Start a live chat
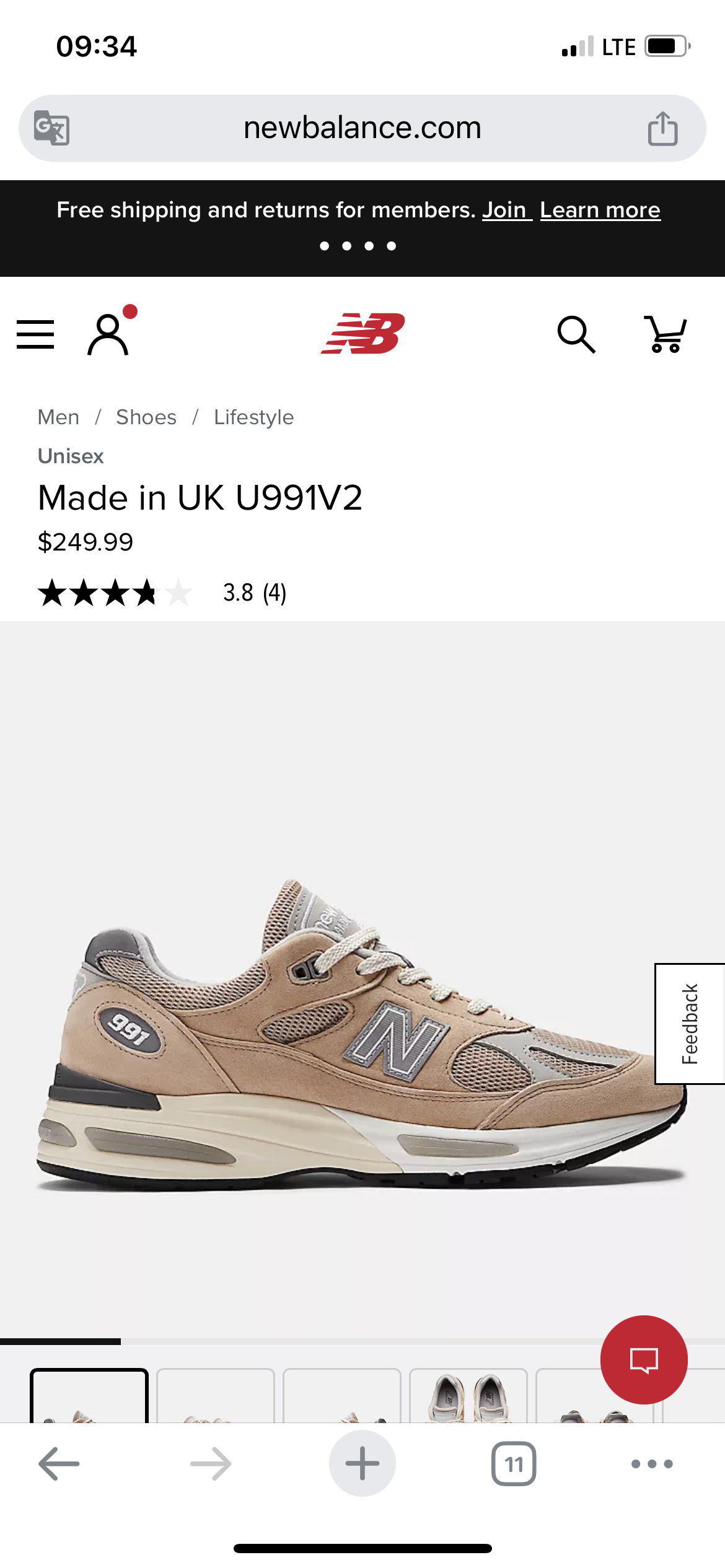The height and width of the screenshot is (1568, 725). pyautogui.click(x=644, y=1359)
